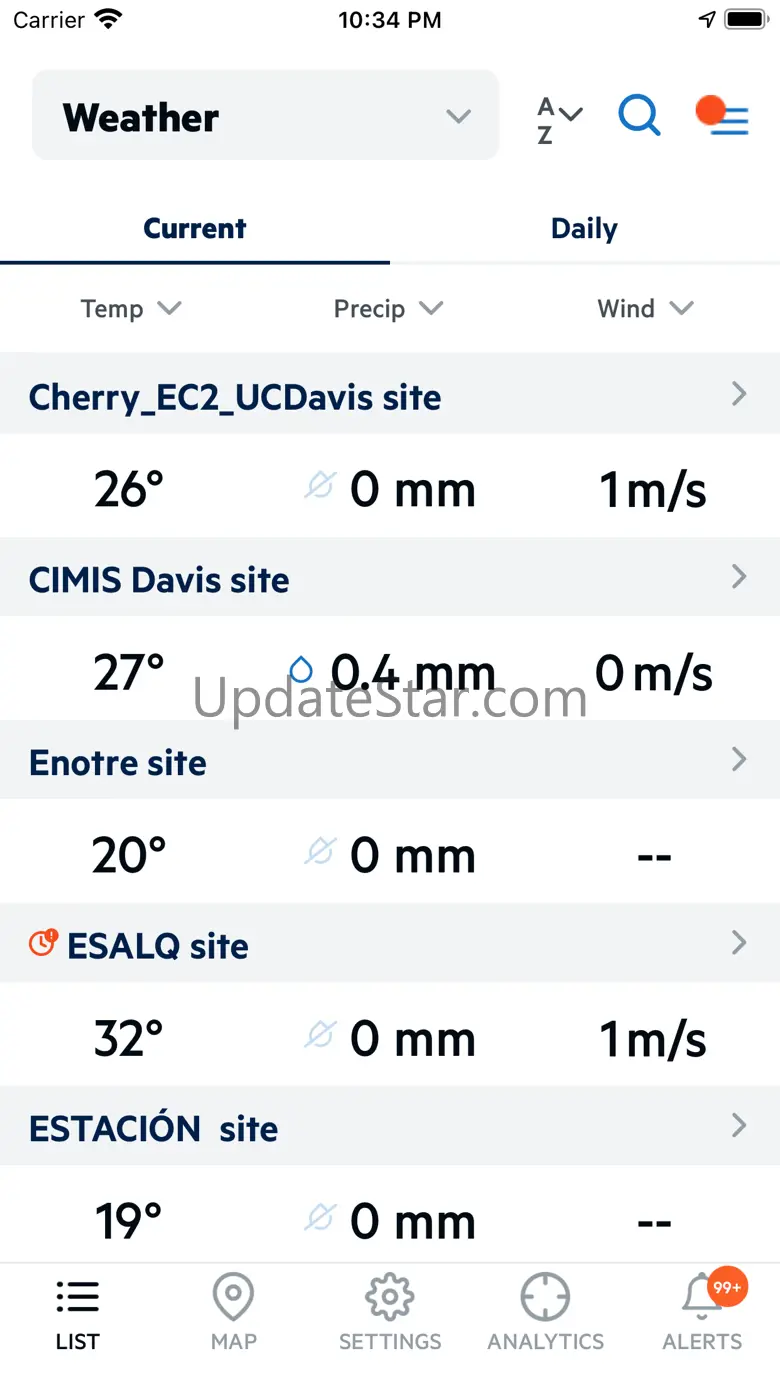
Task: Switch to the Analytics tab
Action: 546,1312
